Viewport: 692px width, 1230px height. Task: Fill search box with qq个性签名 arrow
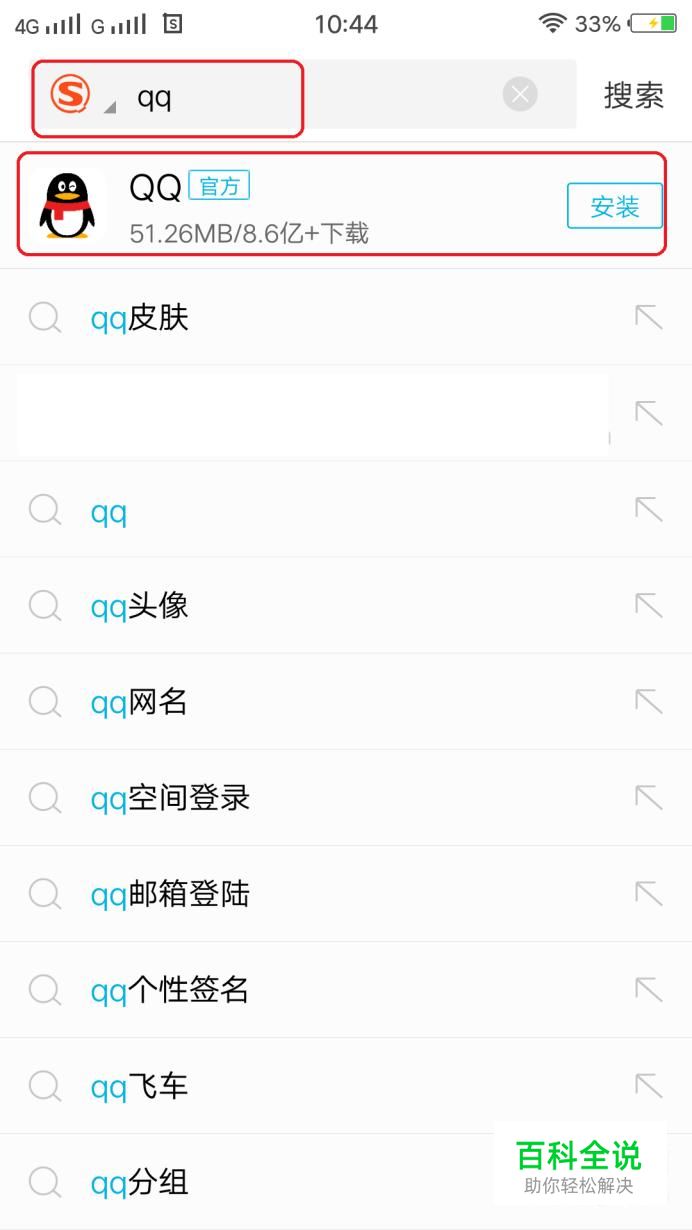pos(649,989)
